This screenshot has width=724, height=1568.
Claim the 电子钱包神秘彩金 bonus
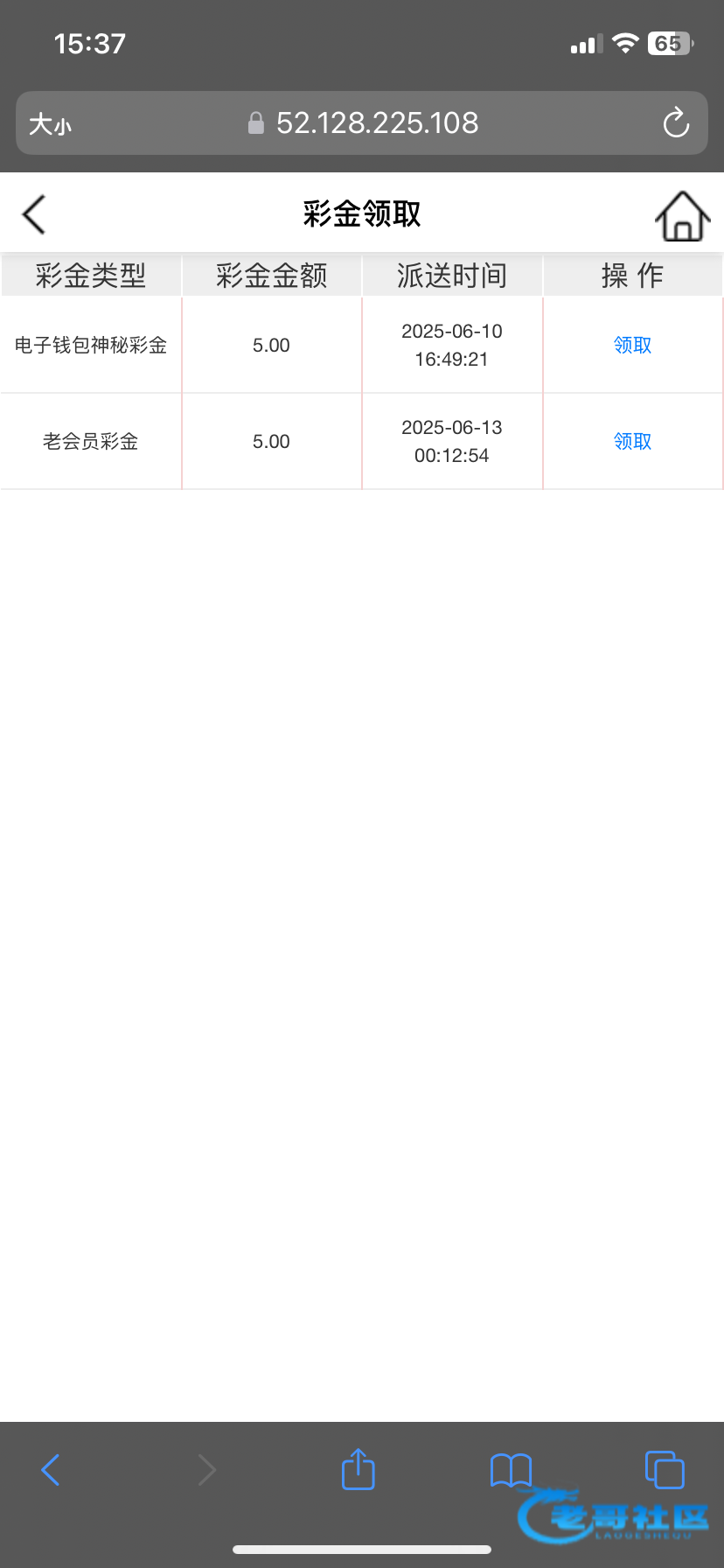(x=632, y=346)
